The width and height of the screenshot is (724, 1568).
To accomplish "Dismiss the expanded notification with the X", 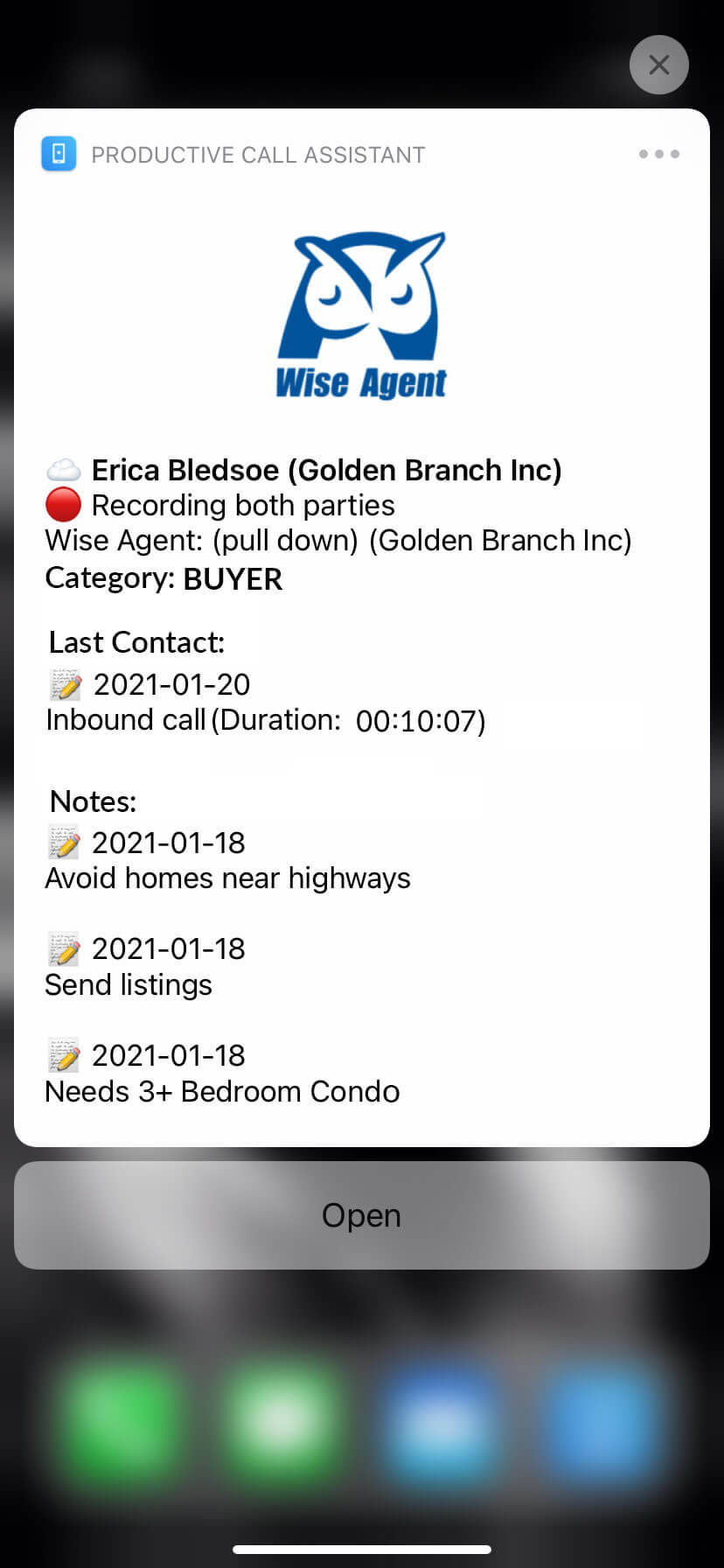I will (659, 65).
